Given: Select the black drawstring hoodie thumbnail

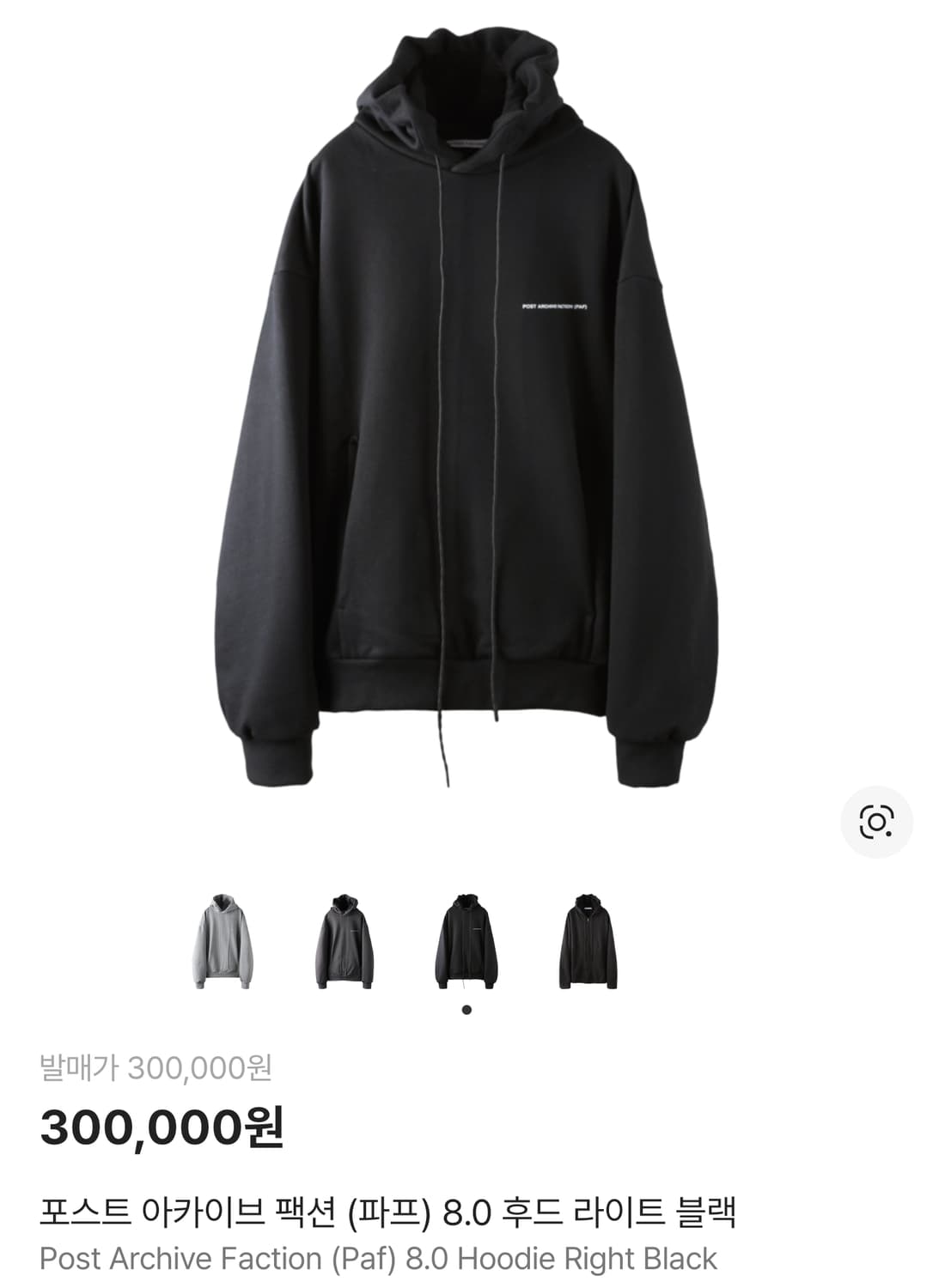Looking at the screenshot, I should point(465,940).
